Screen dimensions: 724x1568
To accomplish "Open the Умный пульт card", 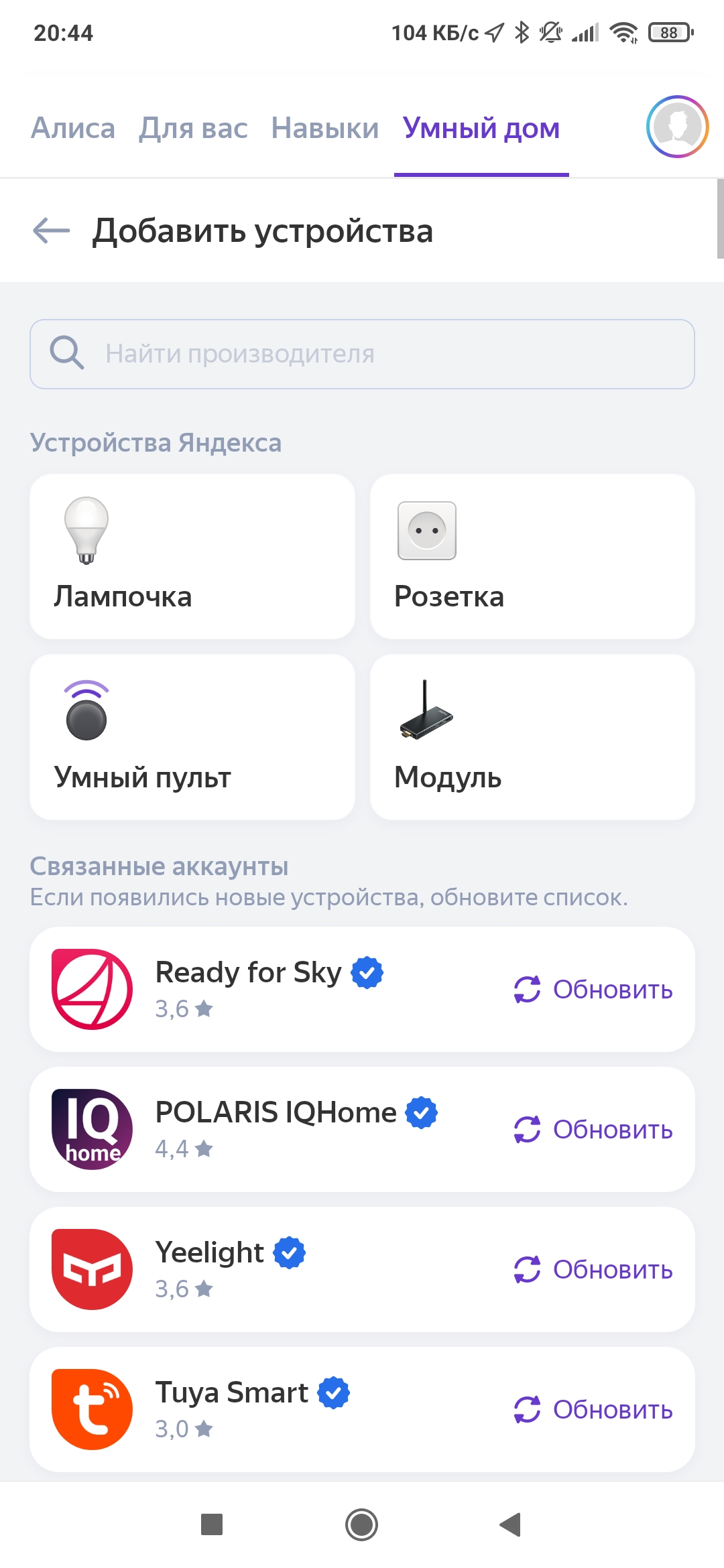I will click(192, 737).
